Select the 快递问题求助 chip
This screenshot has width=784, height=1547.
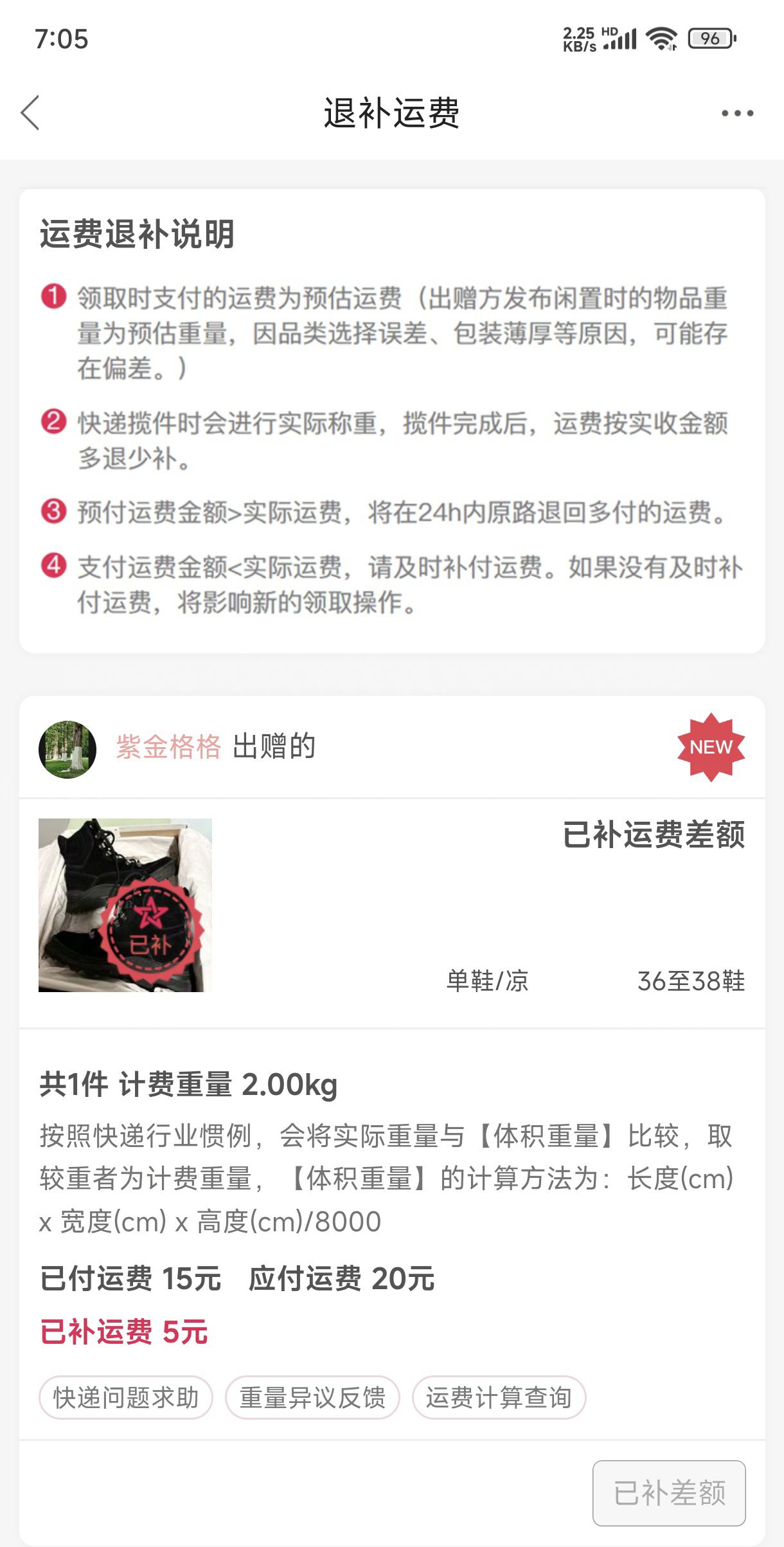[126, 1397]
